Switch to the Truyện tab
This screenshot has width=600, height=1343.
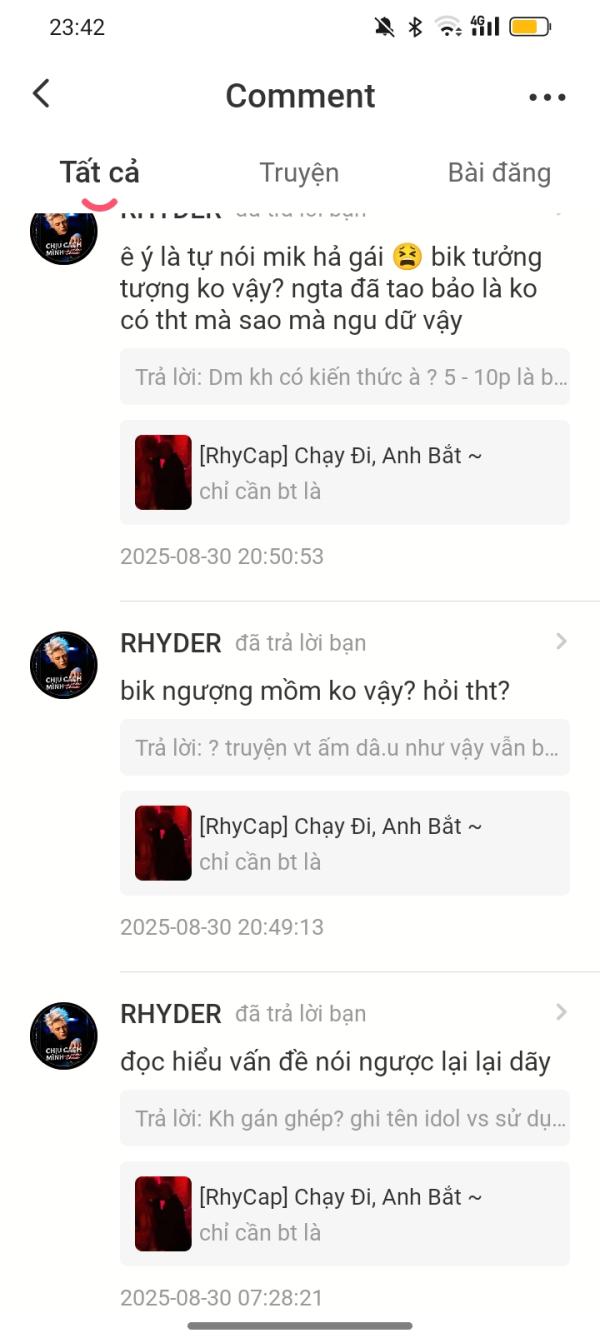coord(299,173)
